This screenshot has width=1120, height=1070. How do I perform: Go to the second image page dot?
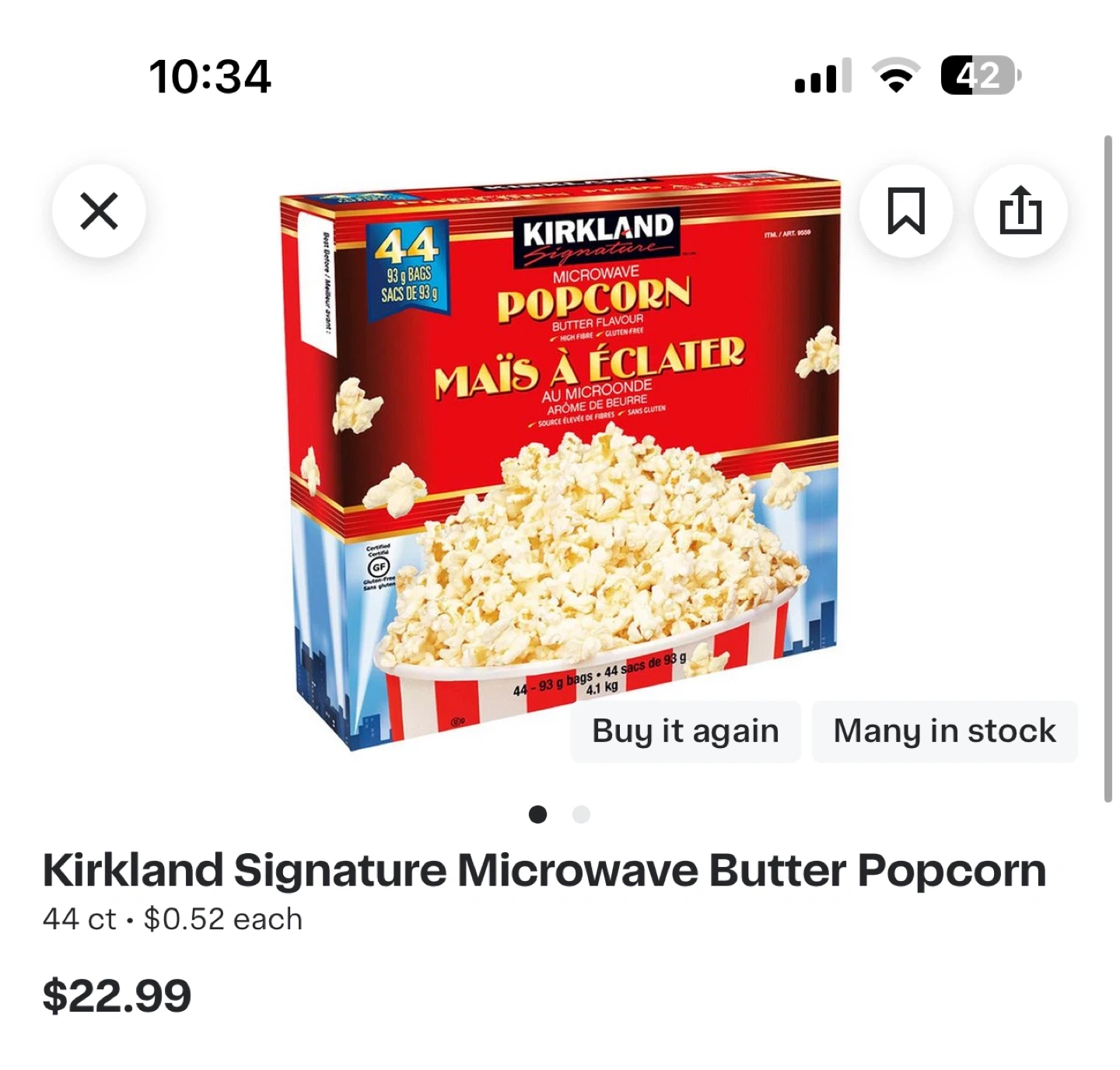[x=581, y=814]
